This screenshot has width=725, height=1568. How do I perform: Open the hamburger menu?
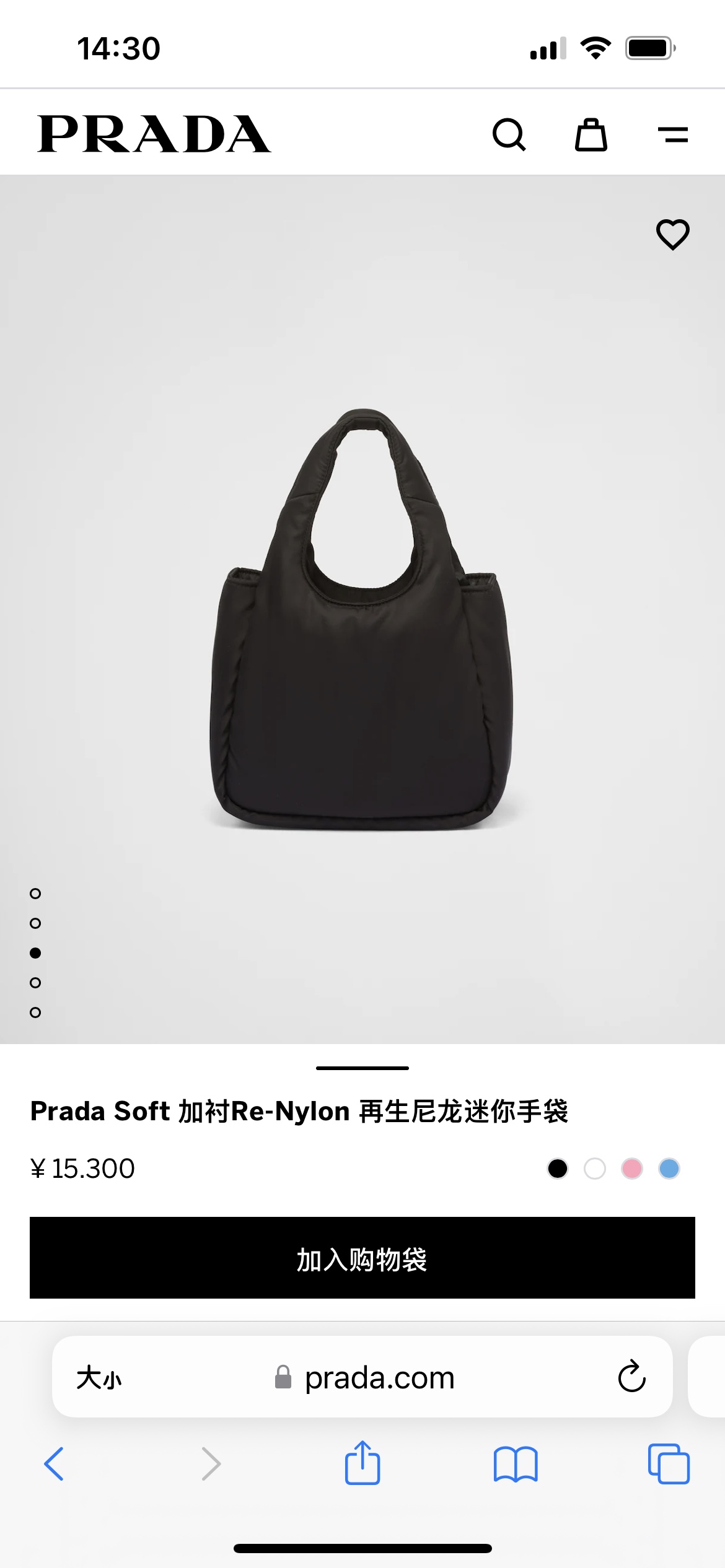pyautogui.click(x=673, y=134)
